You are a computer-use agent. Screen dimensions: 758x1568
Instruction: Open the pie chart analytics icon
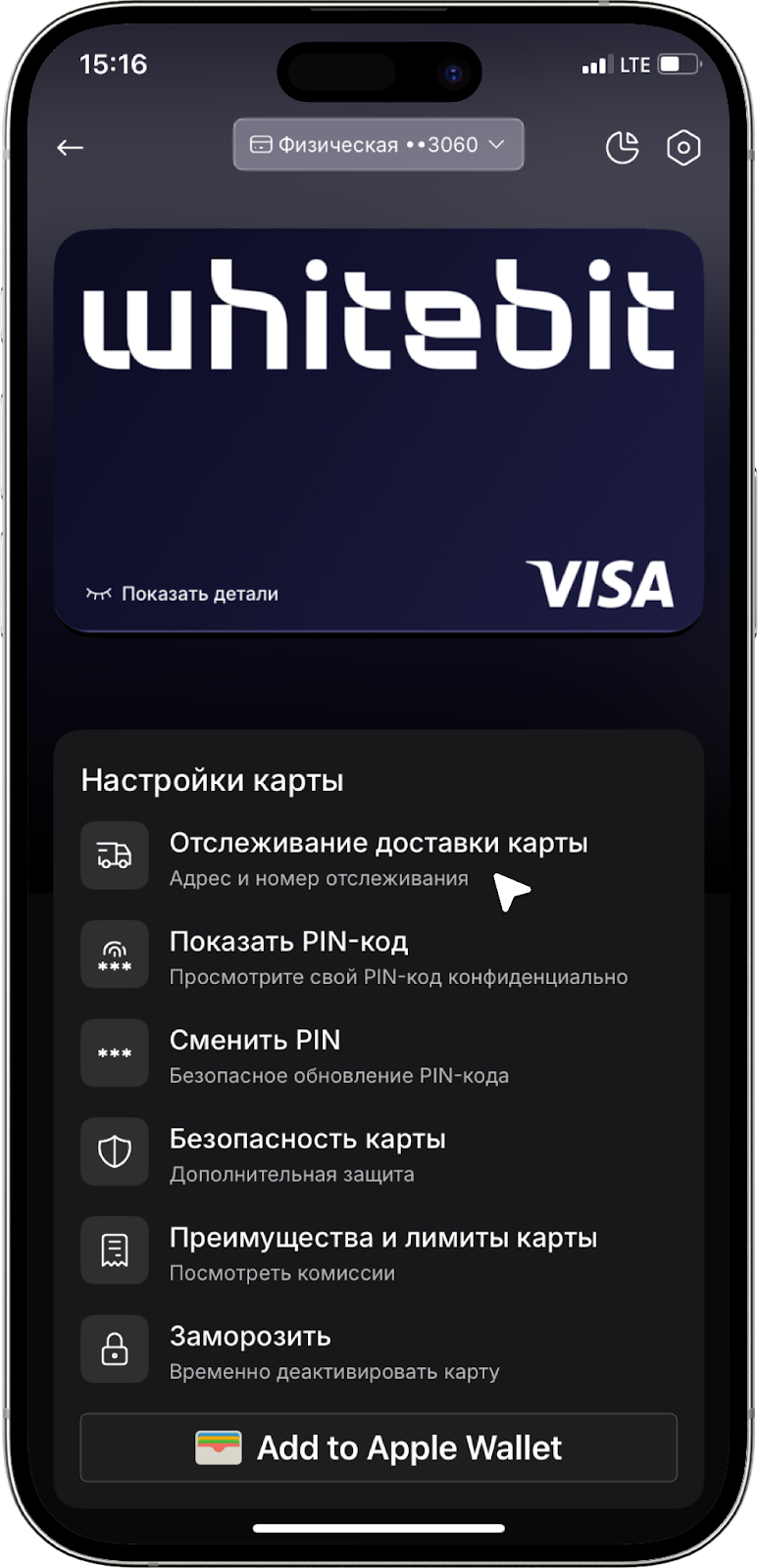point(622,147)
